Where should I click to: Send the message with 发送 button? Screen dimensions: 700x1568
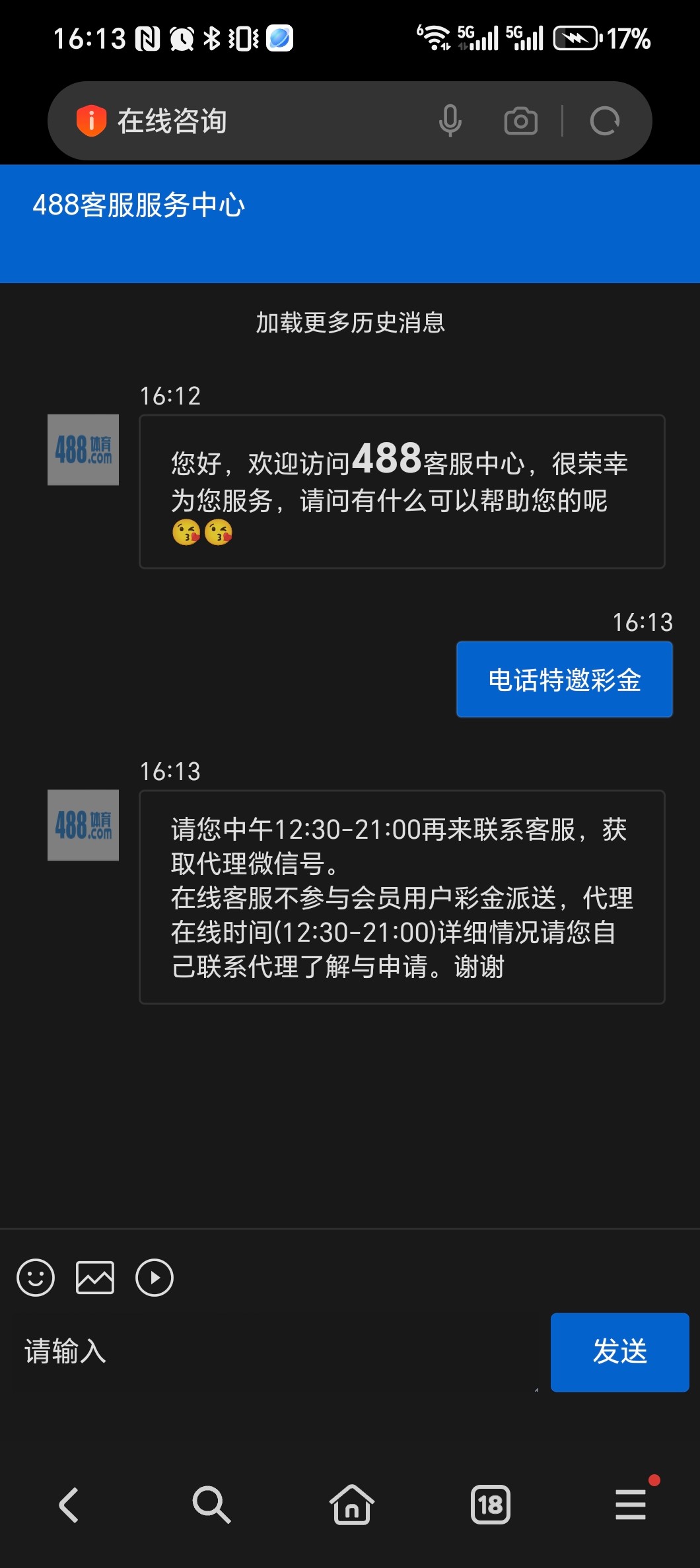(x=619, y=1352)
